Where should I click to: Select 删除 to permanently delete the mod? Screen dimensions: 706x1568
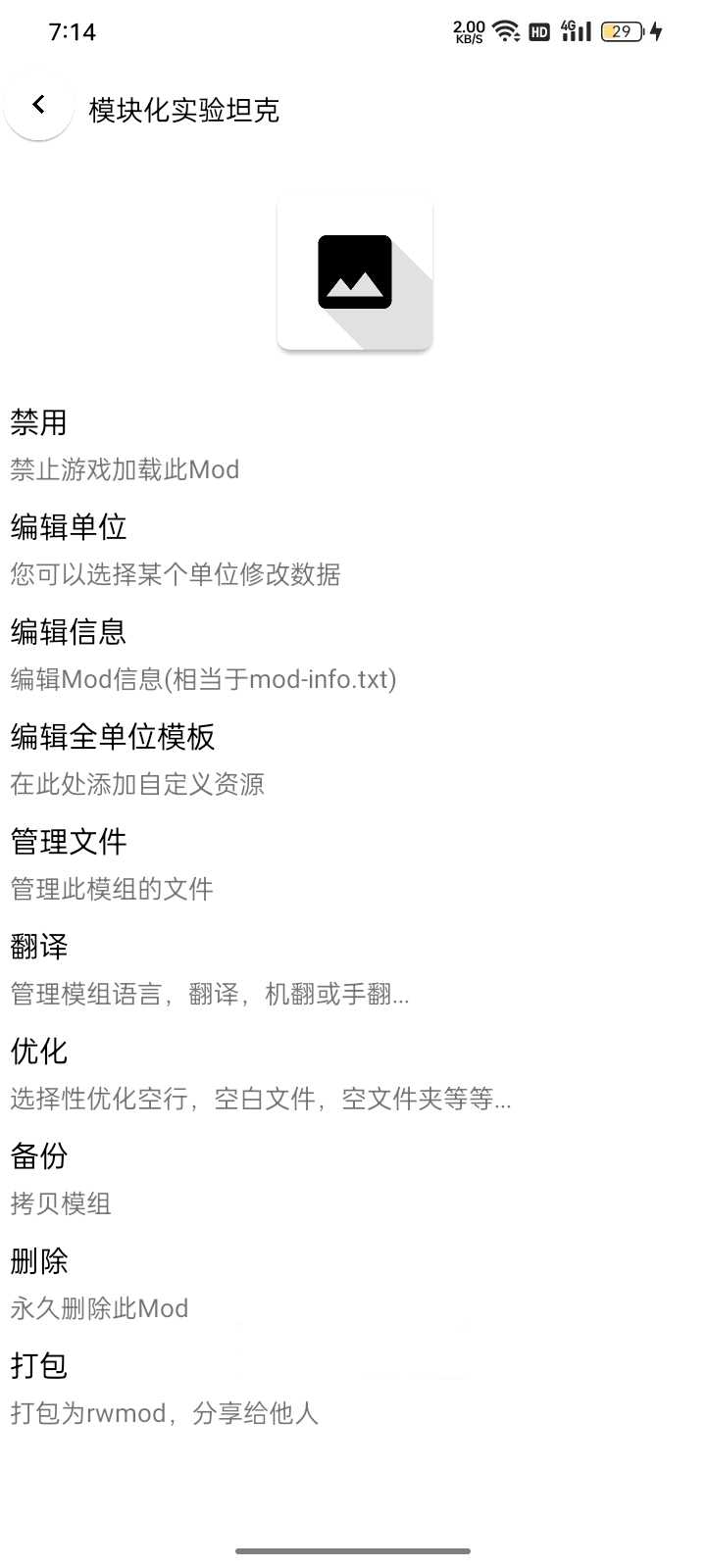pos(353,1284)
